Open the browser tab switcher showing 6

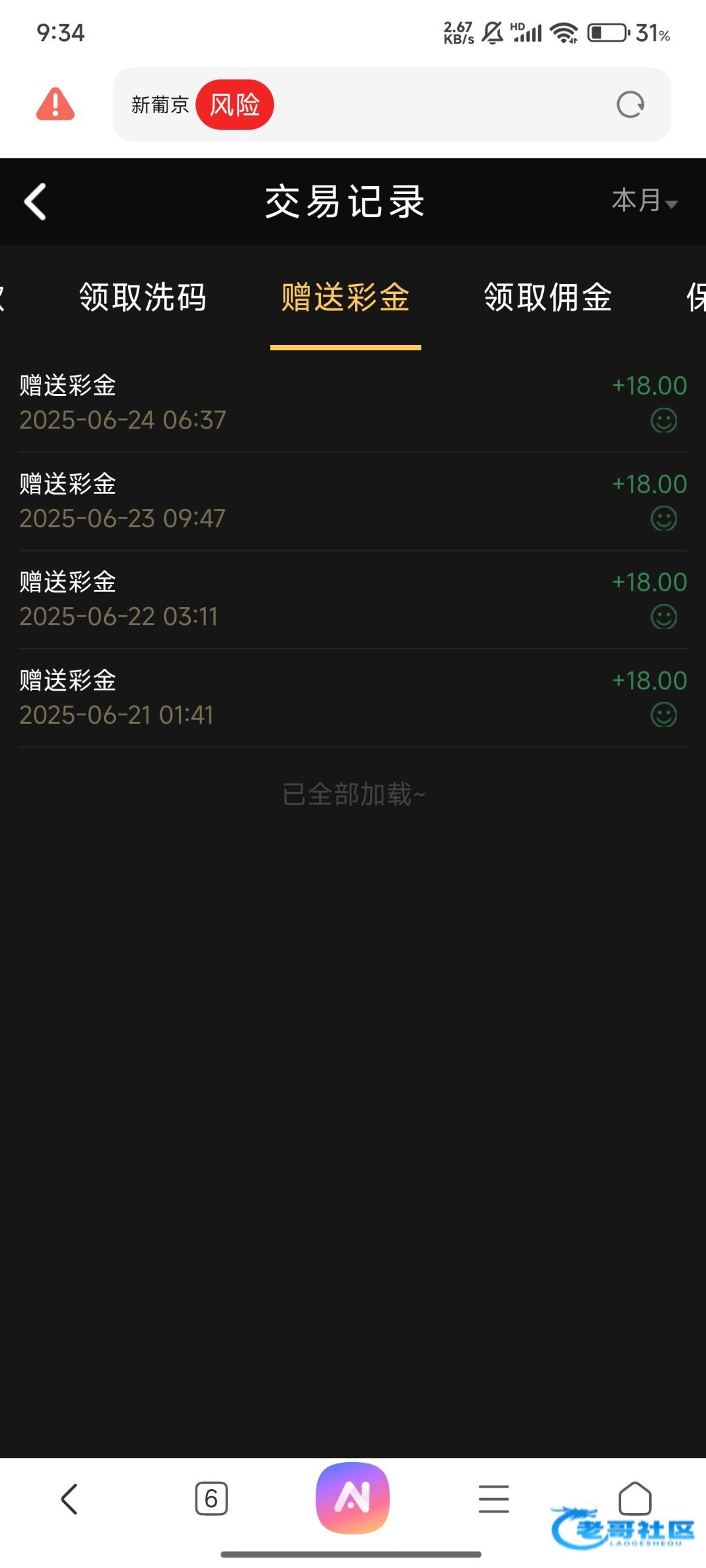(x=211, y=1499)
